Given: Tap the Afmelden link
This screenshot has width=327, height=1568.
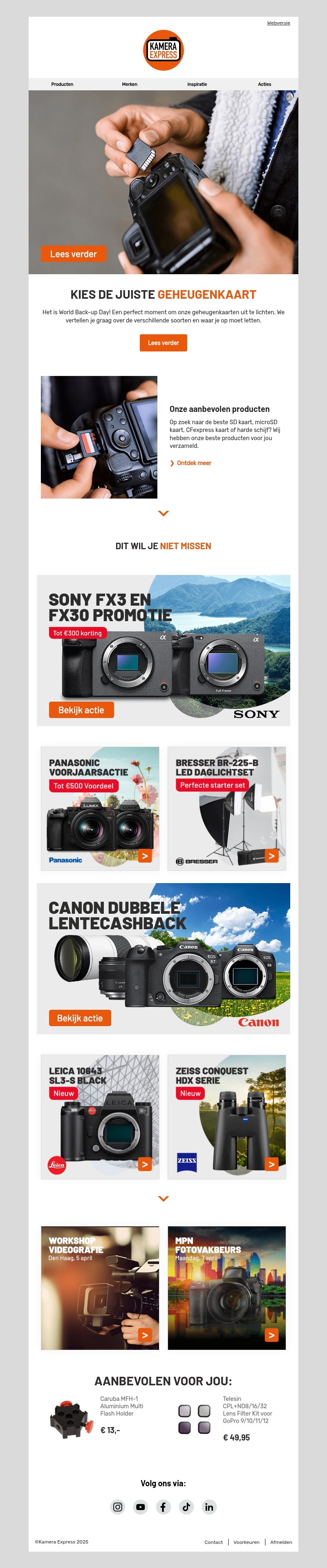Looking at the screenshot, I should pyautogui.click(x=281, y=1542).
